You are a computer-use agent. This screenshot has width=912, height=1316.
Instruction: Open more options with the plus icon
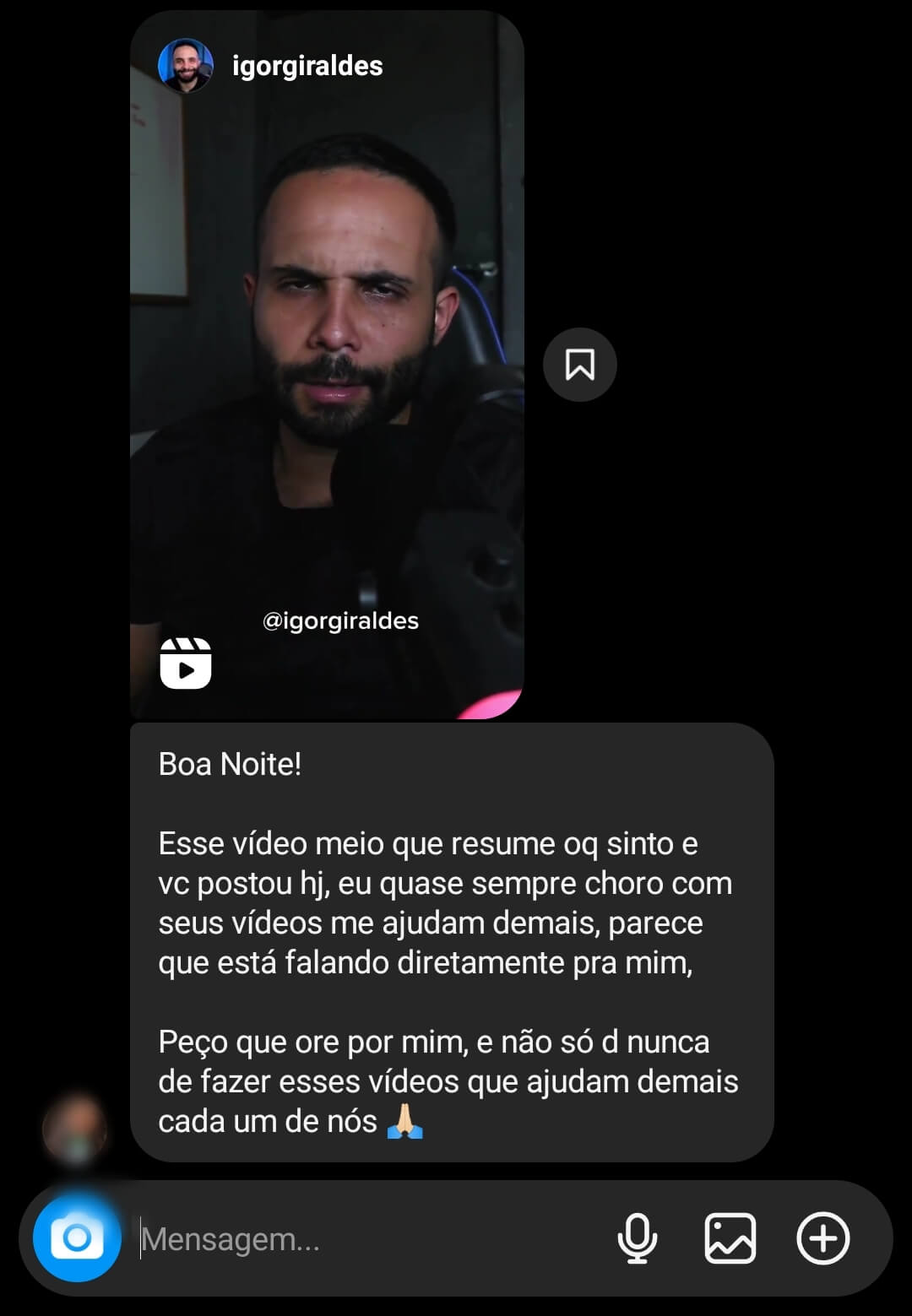click(822, 1238)
